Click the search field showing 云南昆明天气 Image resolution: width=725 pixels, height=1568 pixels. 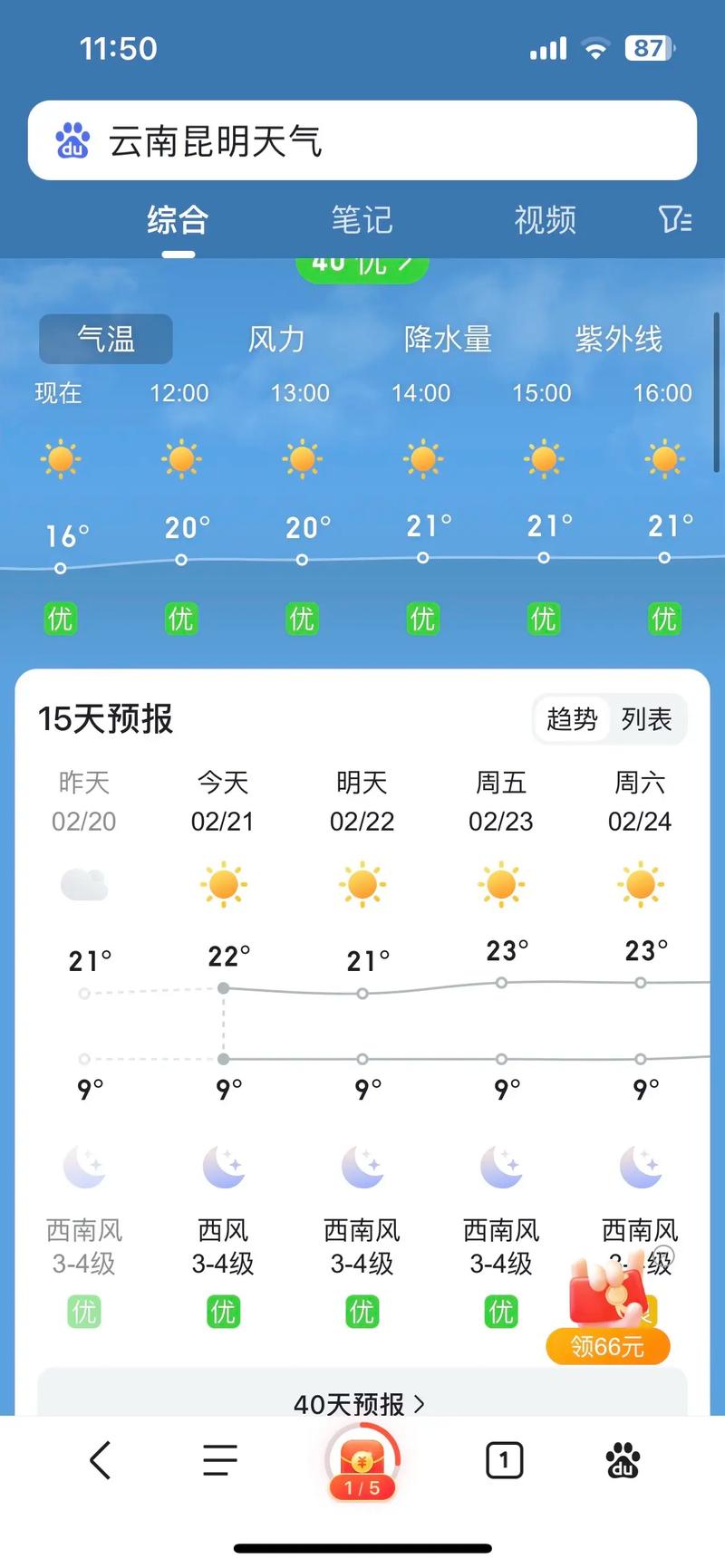[362, 140]
